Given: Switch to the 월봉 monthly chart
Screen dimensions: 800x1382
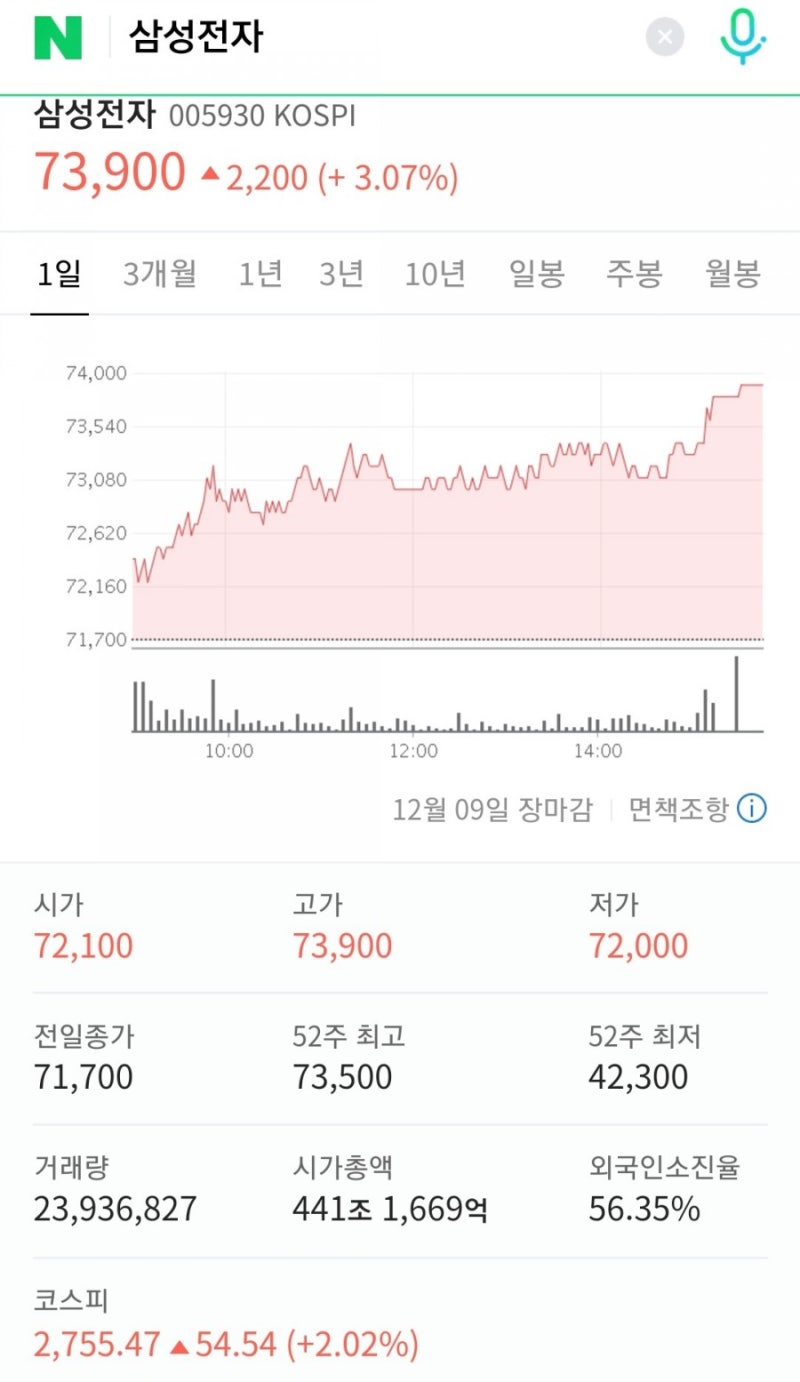Looking at the screenshot, I should [732, 274].
